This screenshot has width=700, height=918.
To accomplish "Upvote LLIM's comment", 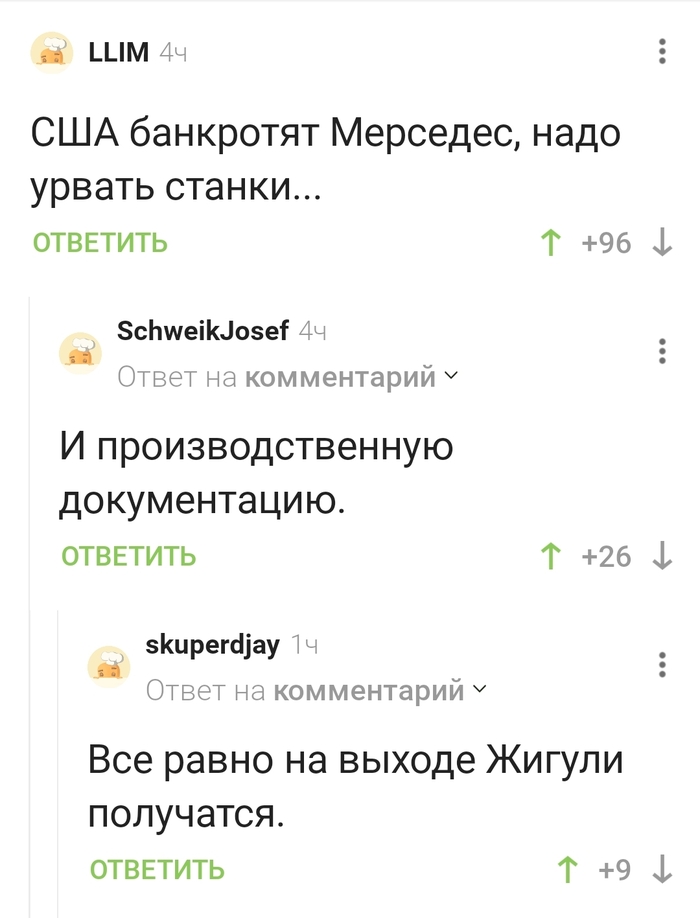I will [x=550, y=243].
